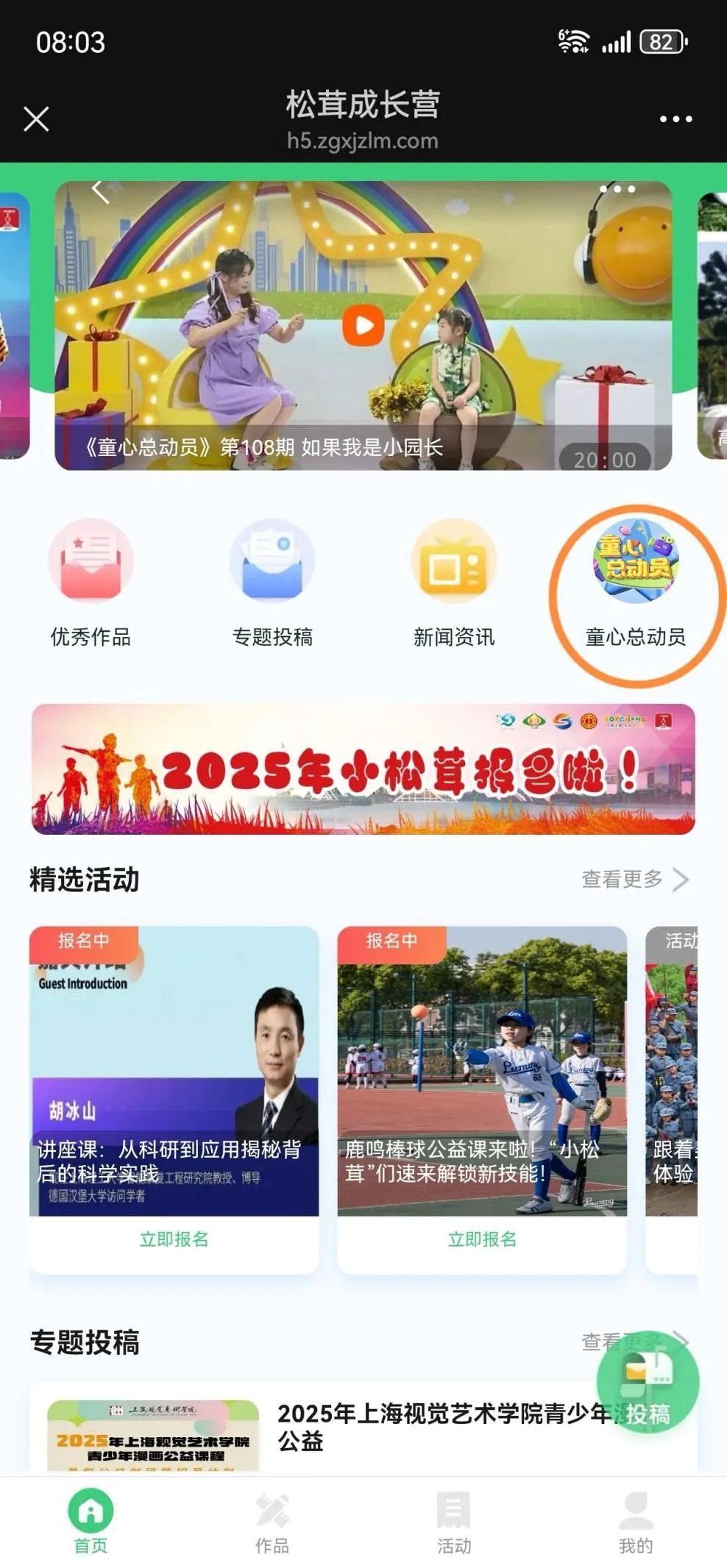Select the 首页 tab
Screen dimensions: 727x1568
click(91, 1522)
